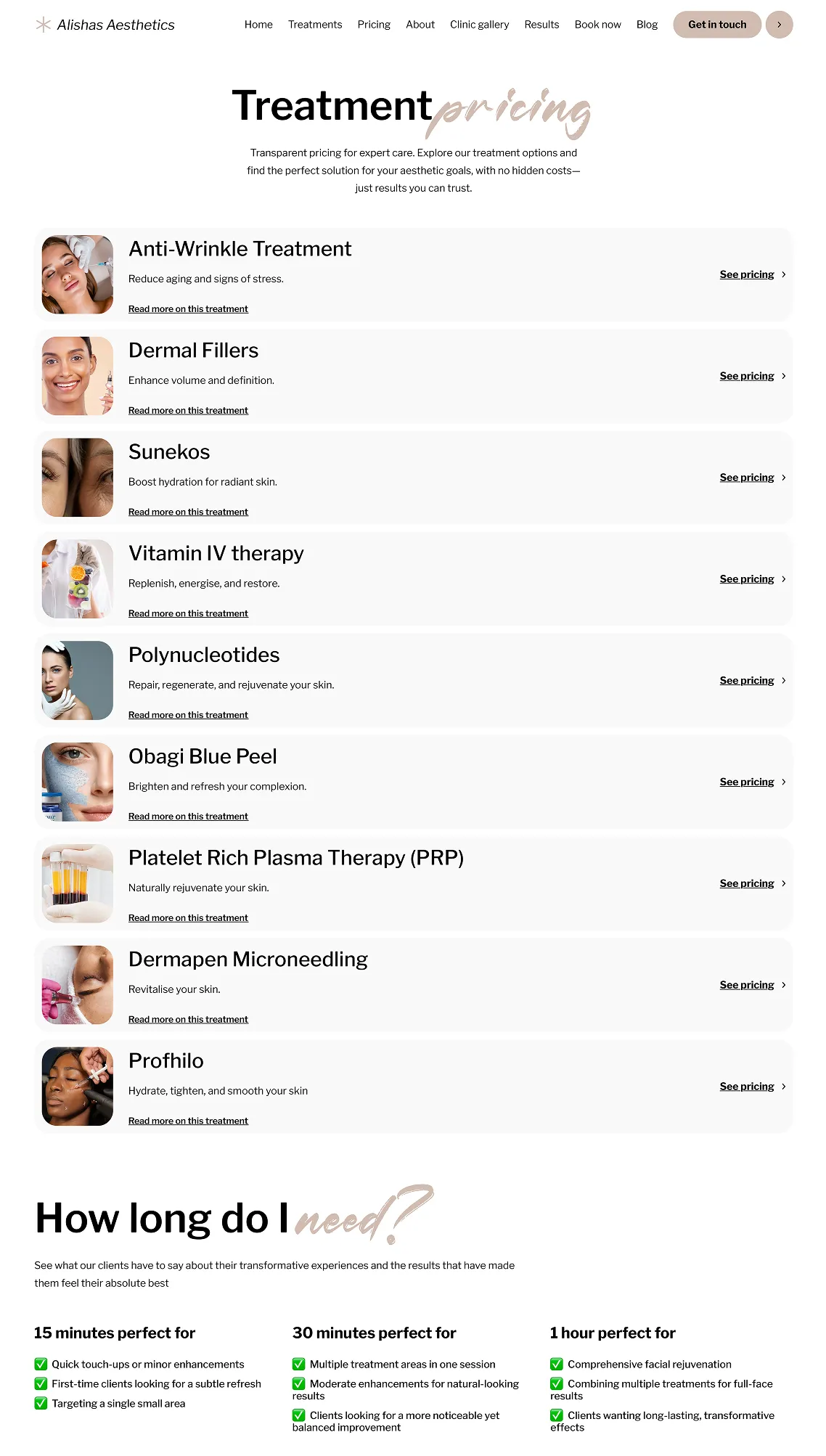826x1456 pixels.
Task: Visit the Clinic gallery
Action: point(479,25)
